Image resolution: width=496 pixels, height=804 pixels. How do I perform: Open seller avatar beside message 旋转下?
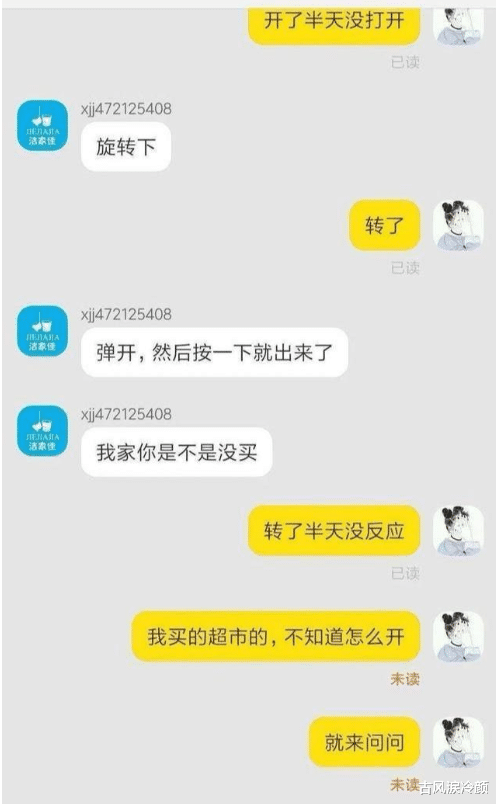tap(43, 126)
